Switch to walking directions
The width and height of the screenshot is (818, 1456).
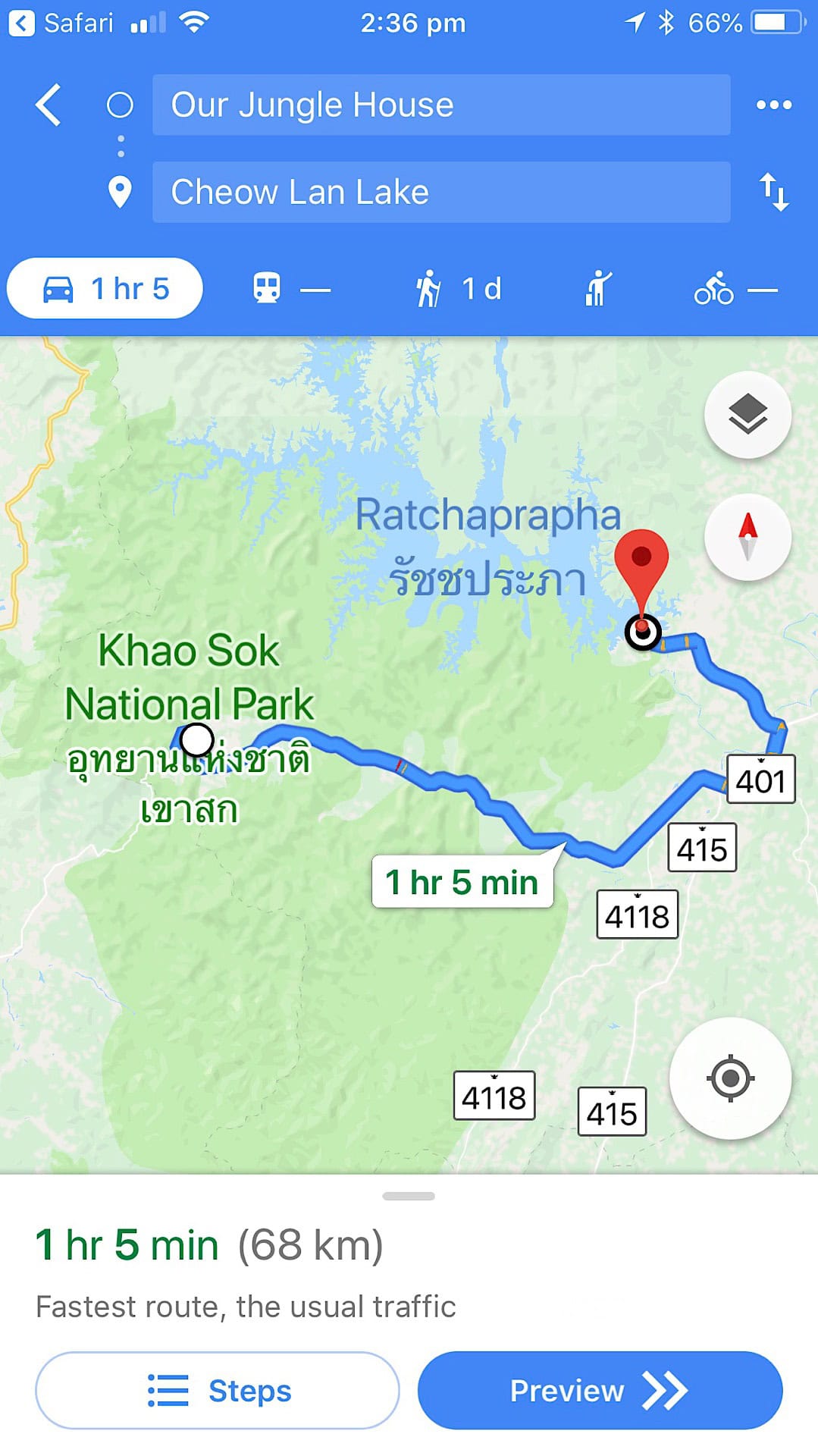point(459,289)
